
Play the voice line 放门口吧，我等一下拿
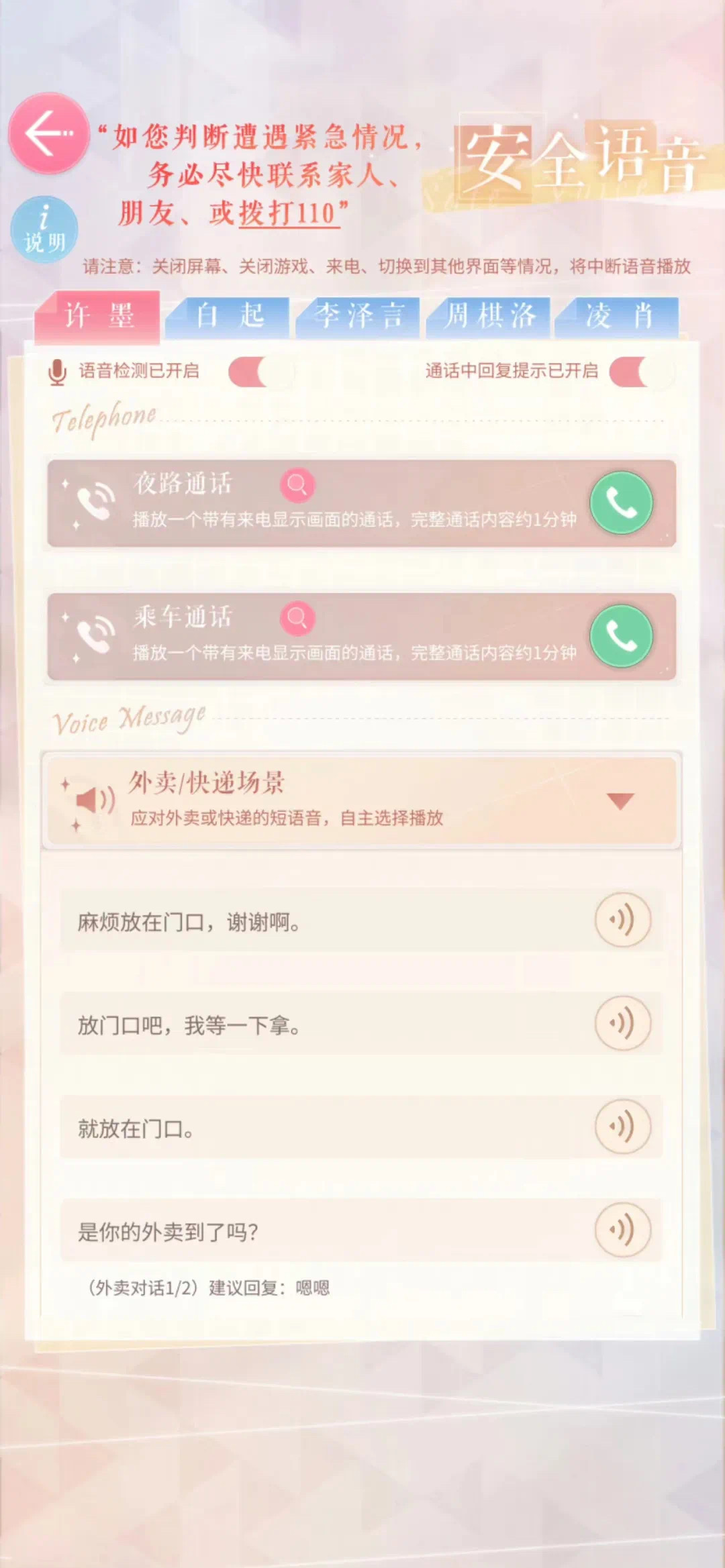tap(622, 1023)
